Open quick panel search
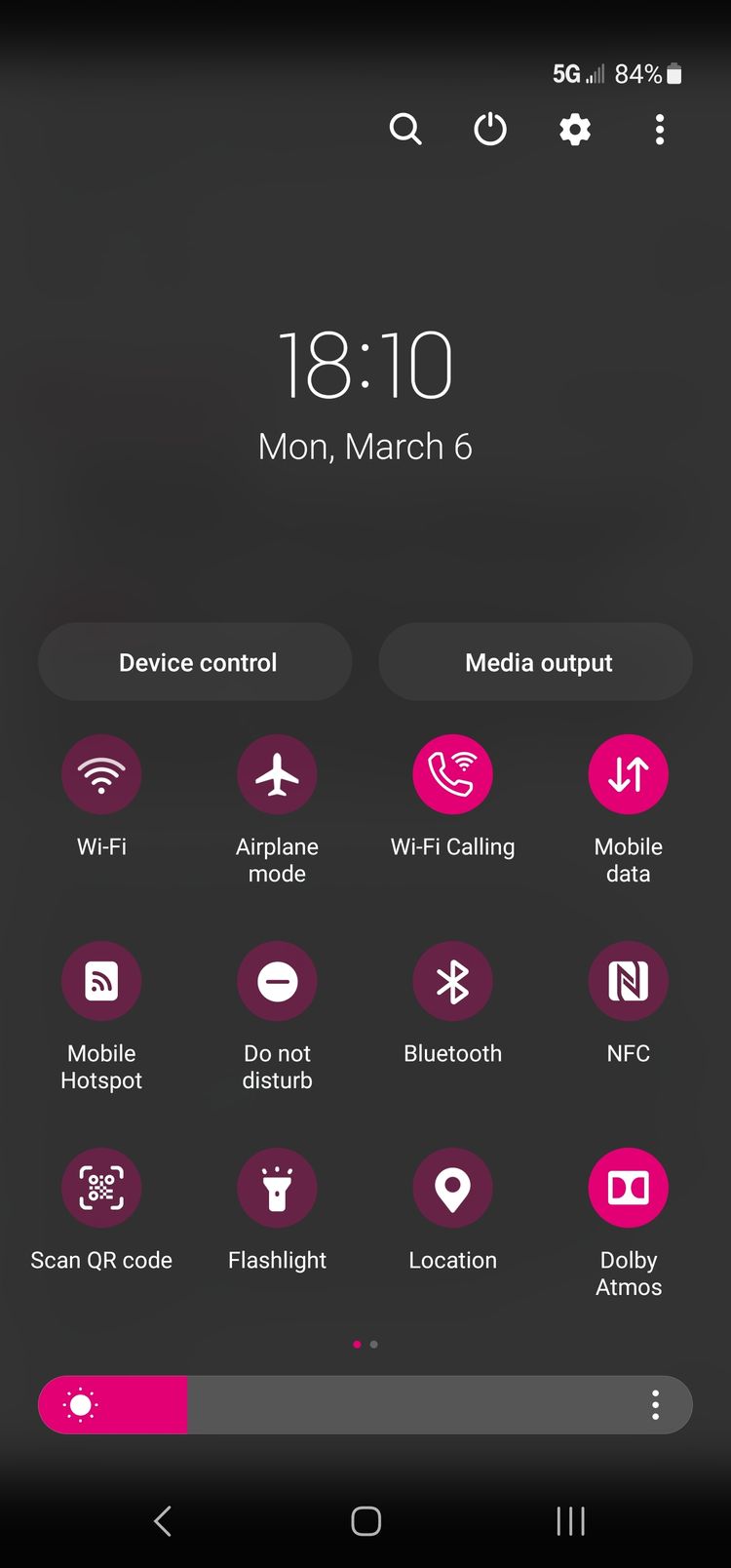The image size is (731, 1568). pos(405,129)
